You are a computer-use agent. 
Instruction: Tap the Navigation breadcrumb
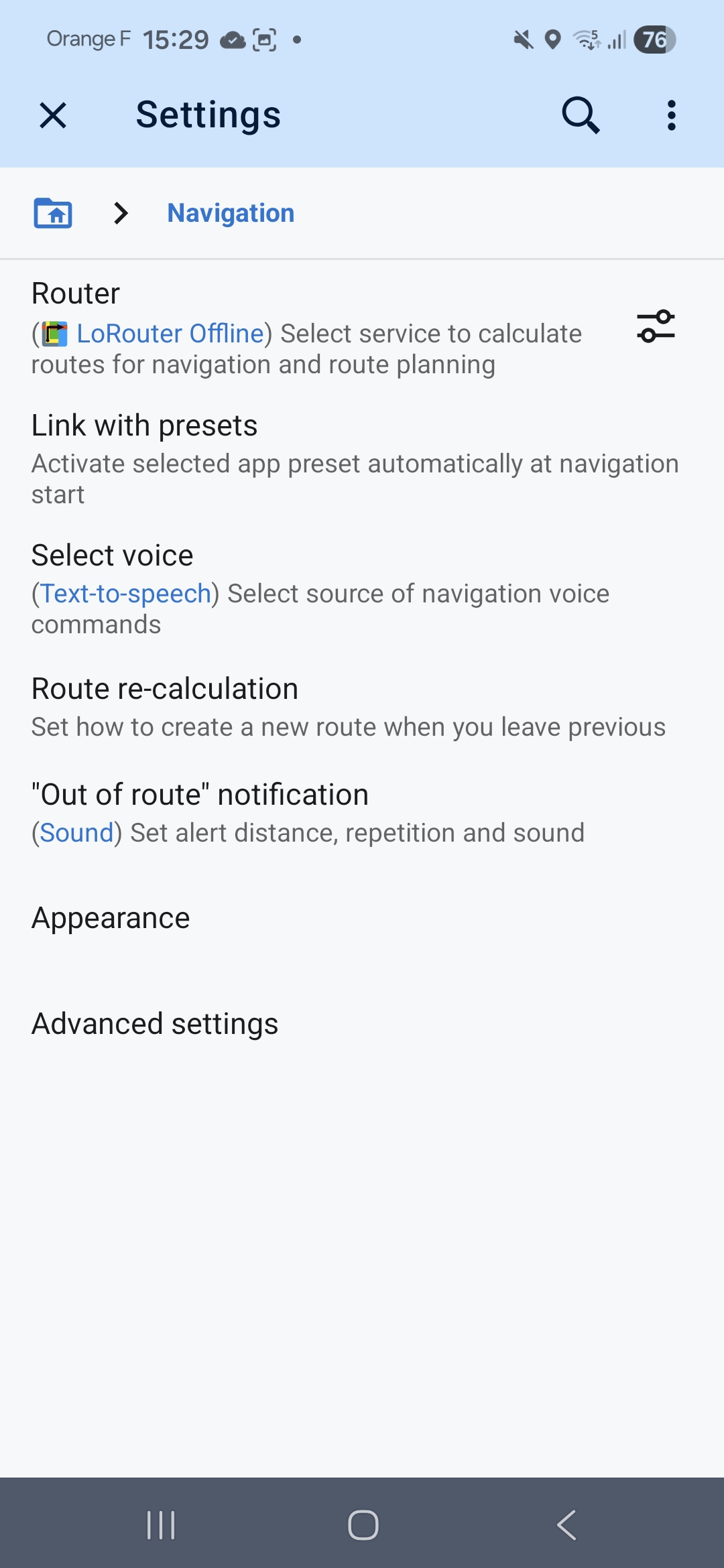[231, 213]
